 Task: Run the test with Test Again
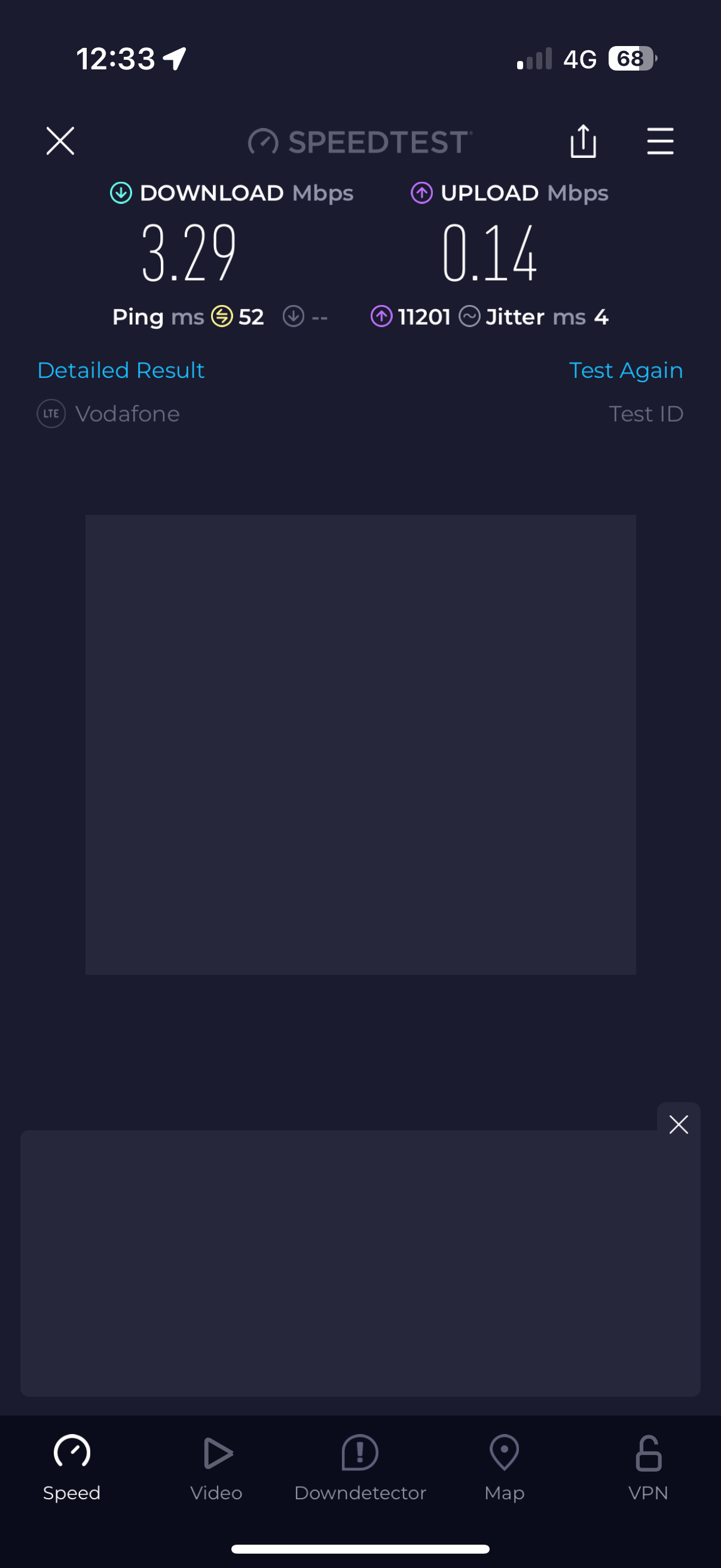click(x=625, y=370)
